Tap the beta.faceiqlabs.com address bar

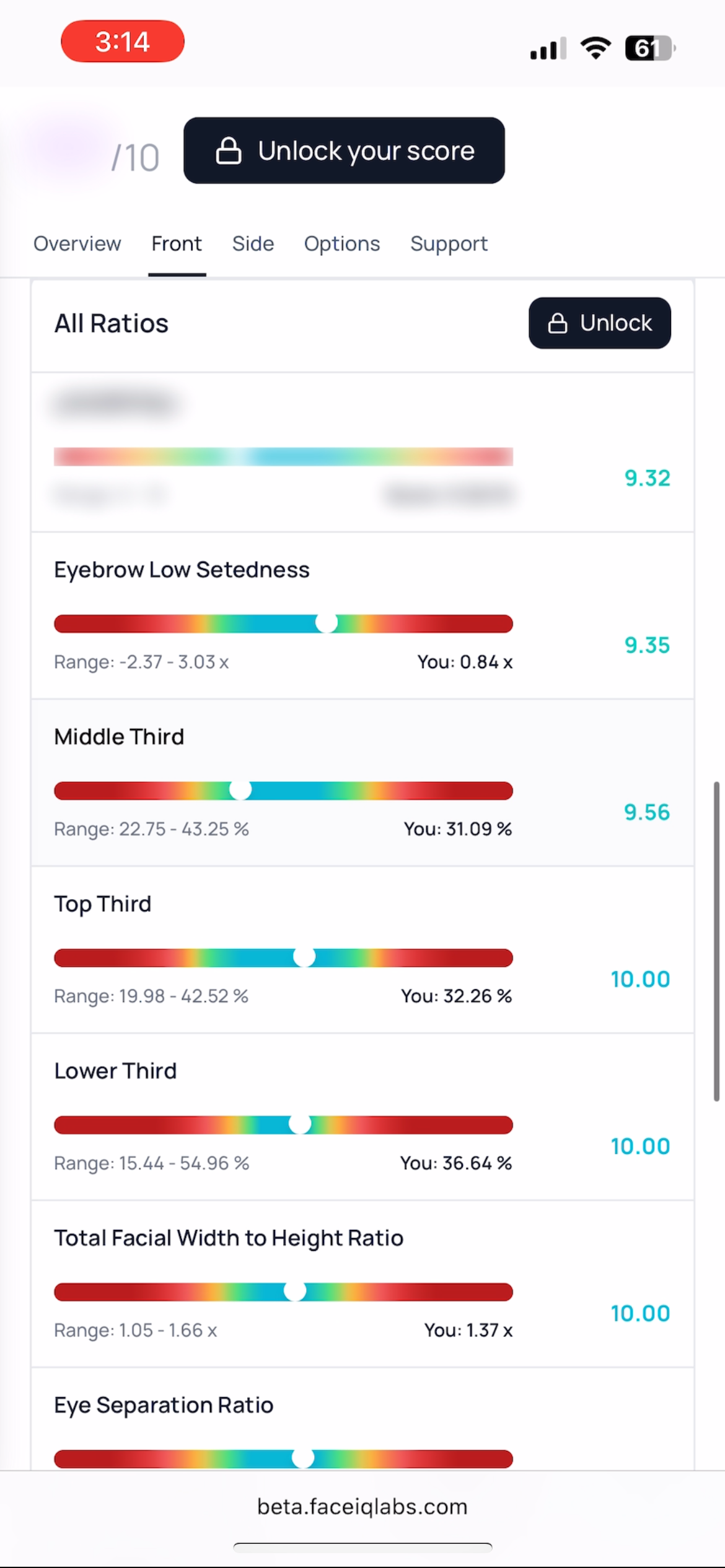(362, 1506)
